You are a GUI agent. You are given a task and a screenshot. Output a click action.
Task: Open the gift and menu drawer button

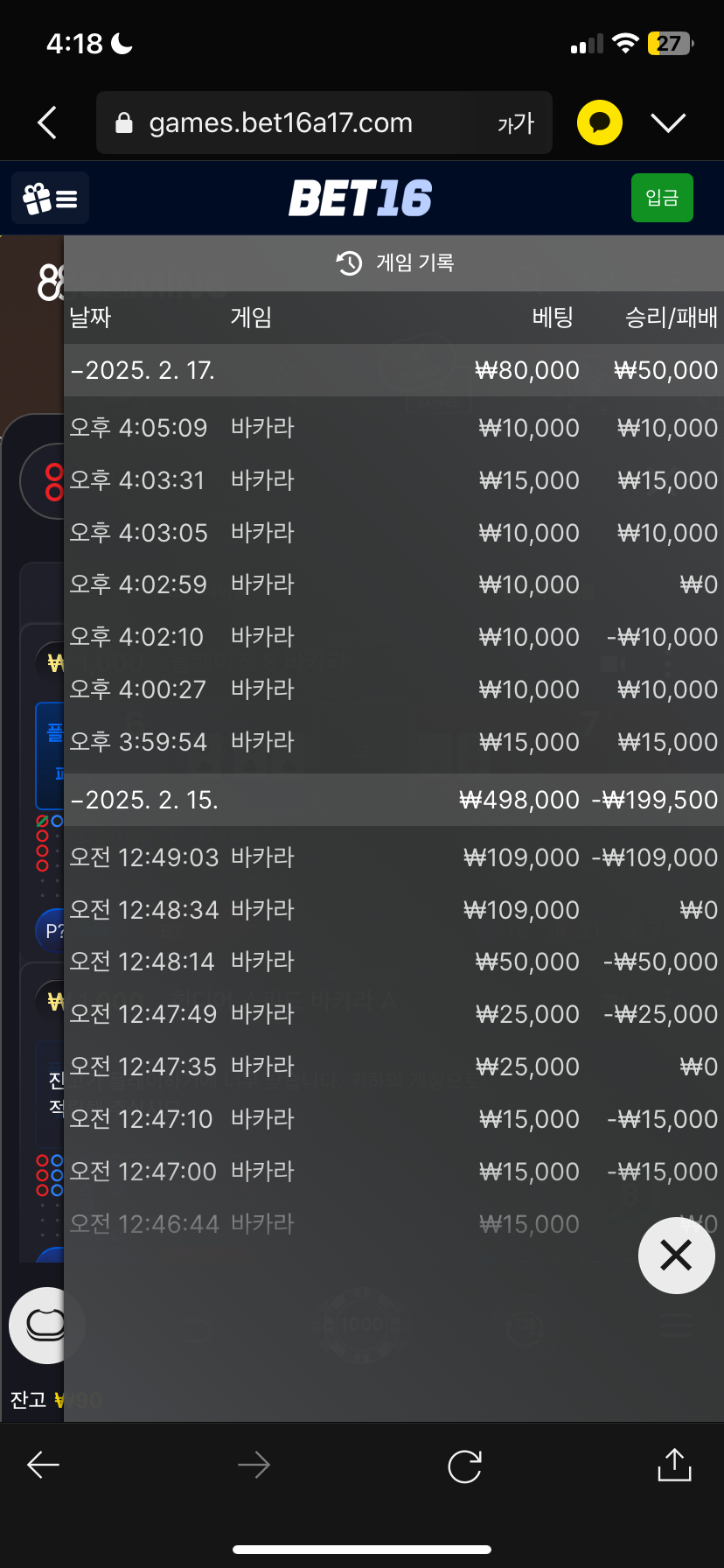pyautogui.click(x=51, y=199)
